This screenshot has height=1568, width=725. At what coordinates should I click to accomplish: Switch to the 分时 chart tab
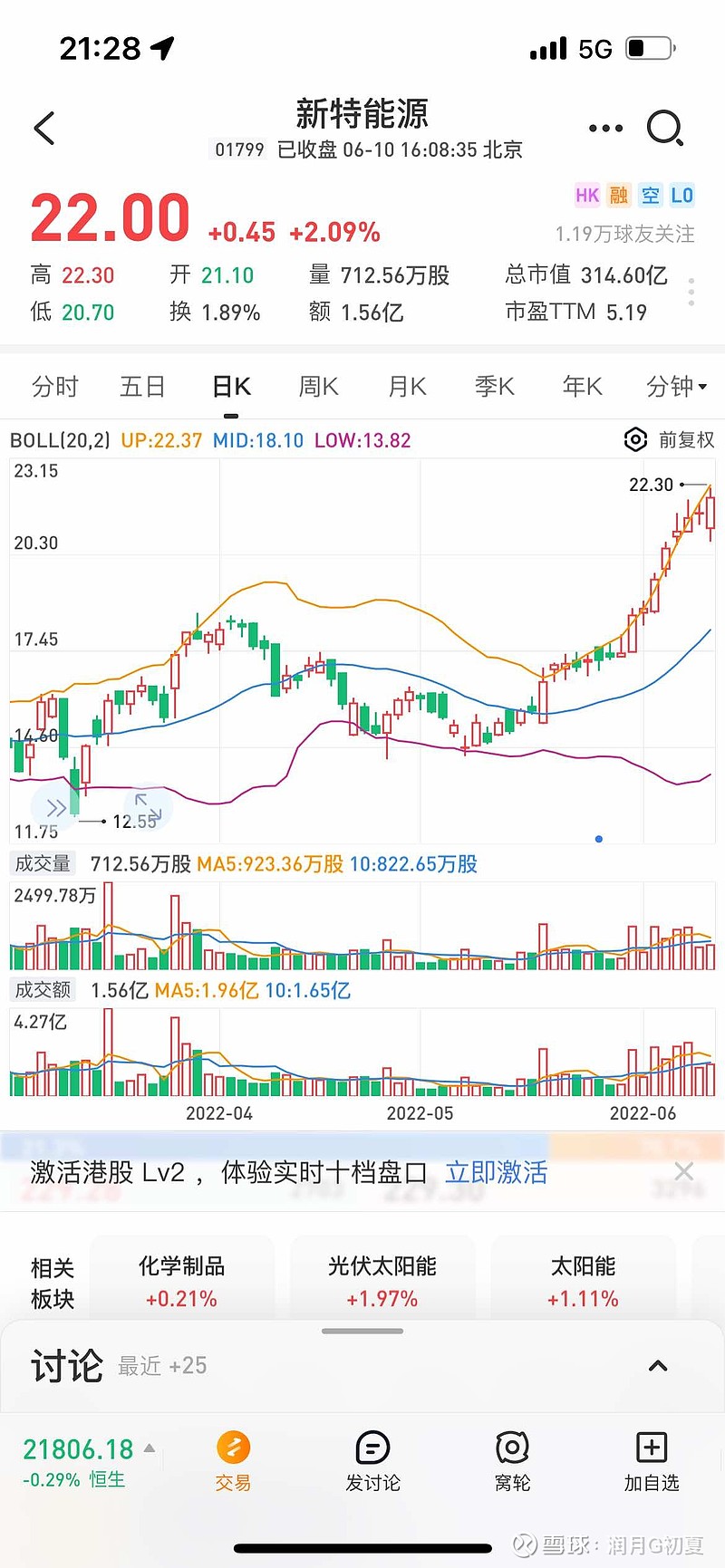tap(54, 387)
